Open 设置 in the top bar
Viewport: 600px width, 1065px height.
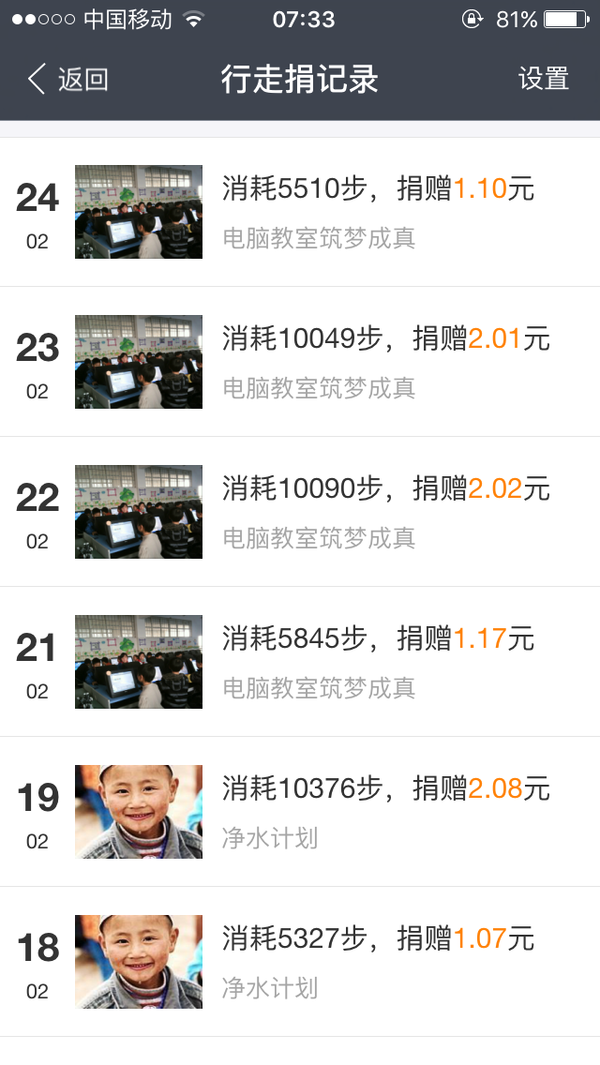pos(543,79)
